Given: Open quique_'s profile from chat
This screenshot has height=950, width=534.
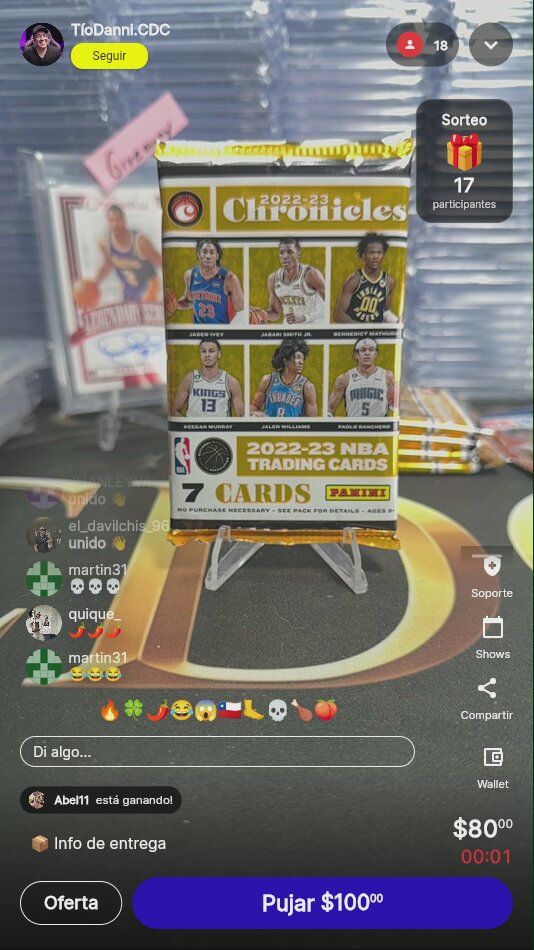Looking at the screenshot, I should pos(44,622).
